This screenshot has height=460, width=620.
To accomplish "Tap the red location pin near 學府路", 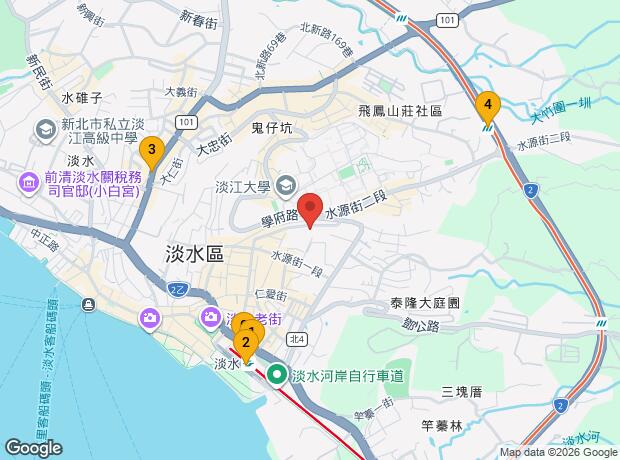I will pyautogui.click(x=310, y=210).
